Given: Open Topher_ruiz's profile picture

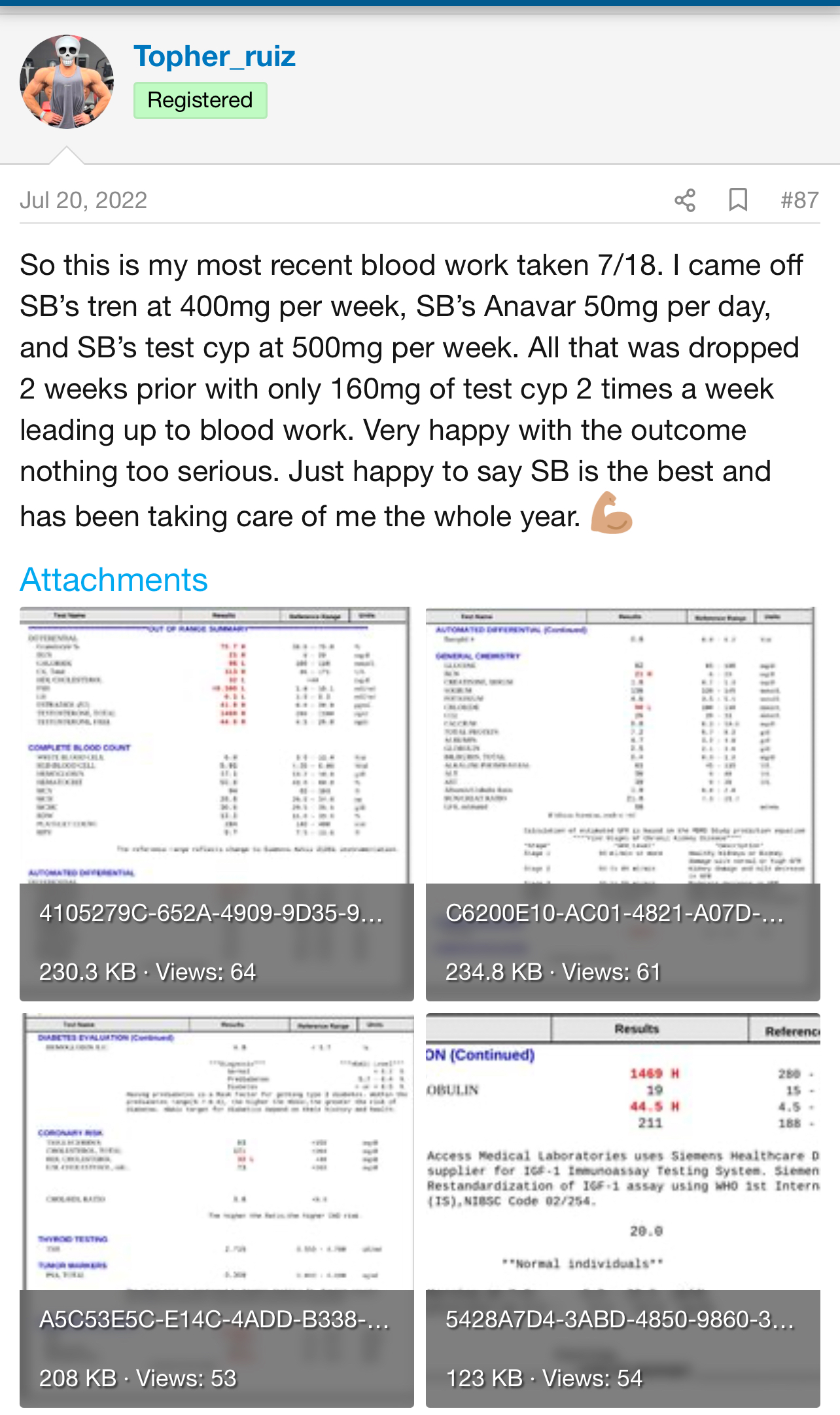Looking at the screenshot, I should pyautogui.click(x=67, y=82).
